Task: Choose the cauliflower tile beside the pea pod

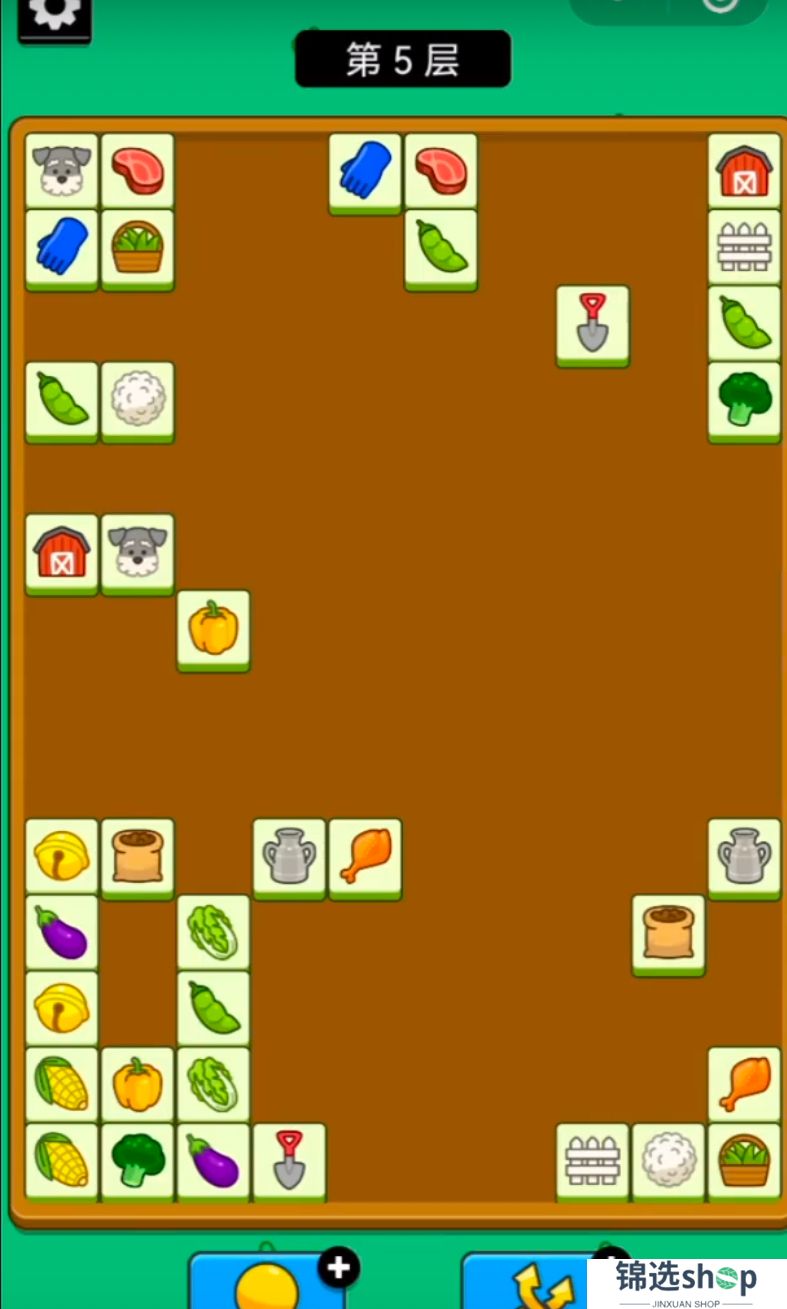Action: 137,398
